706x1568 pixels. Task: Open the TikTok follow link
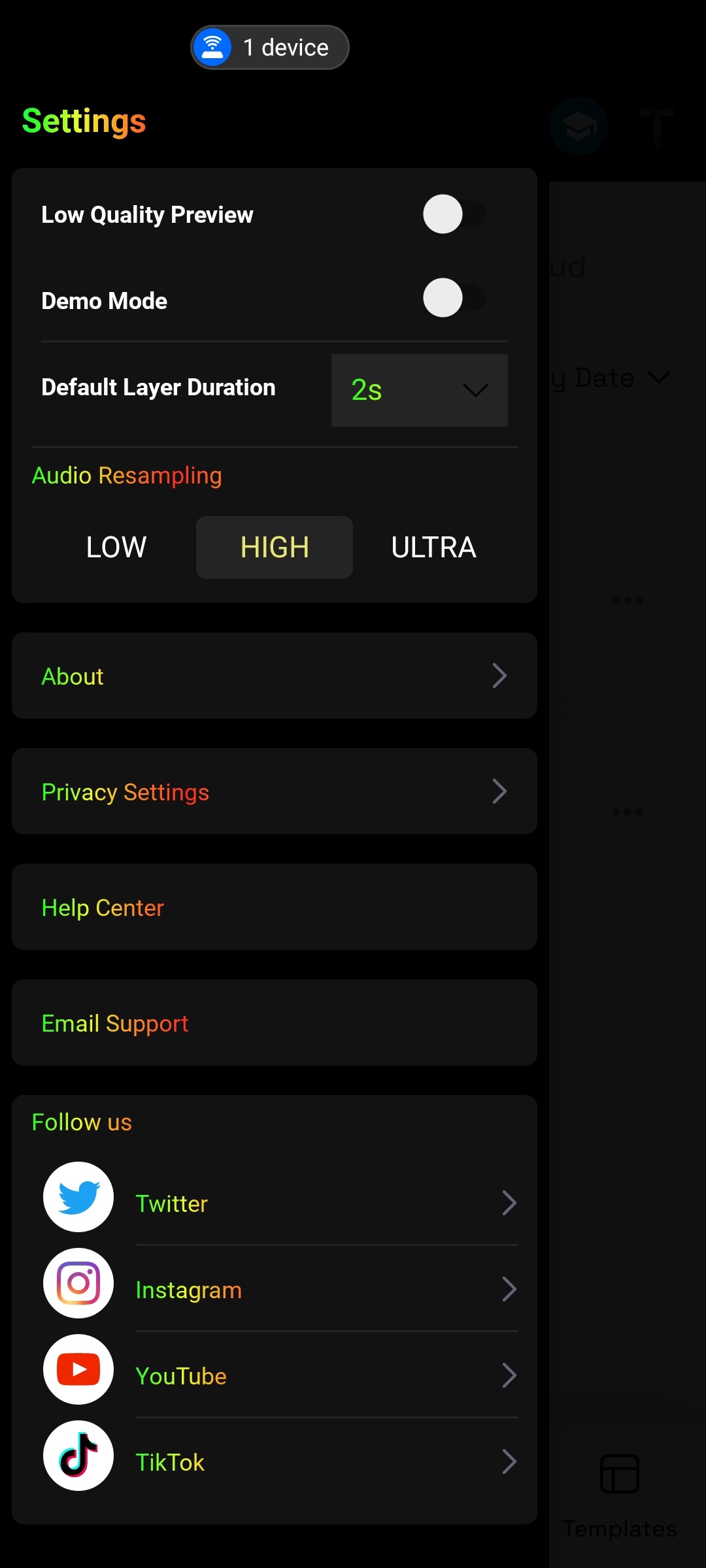[280, 1462]
